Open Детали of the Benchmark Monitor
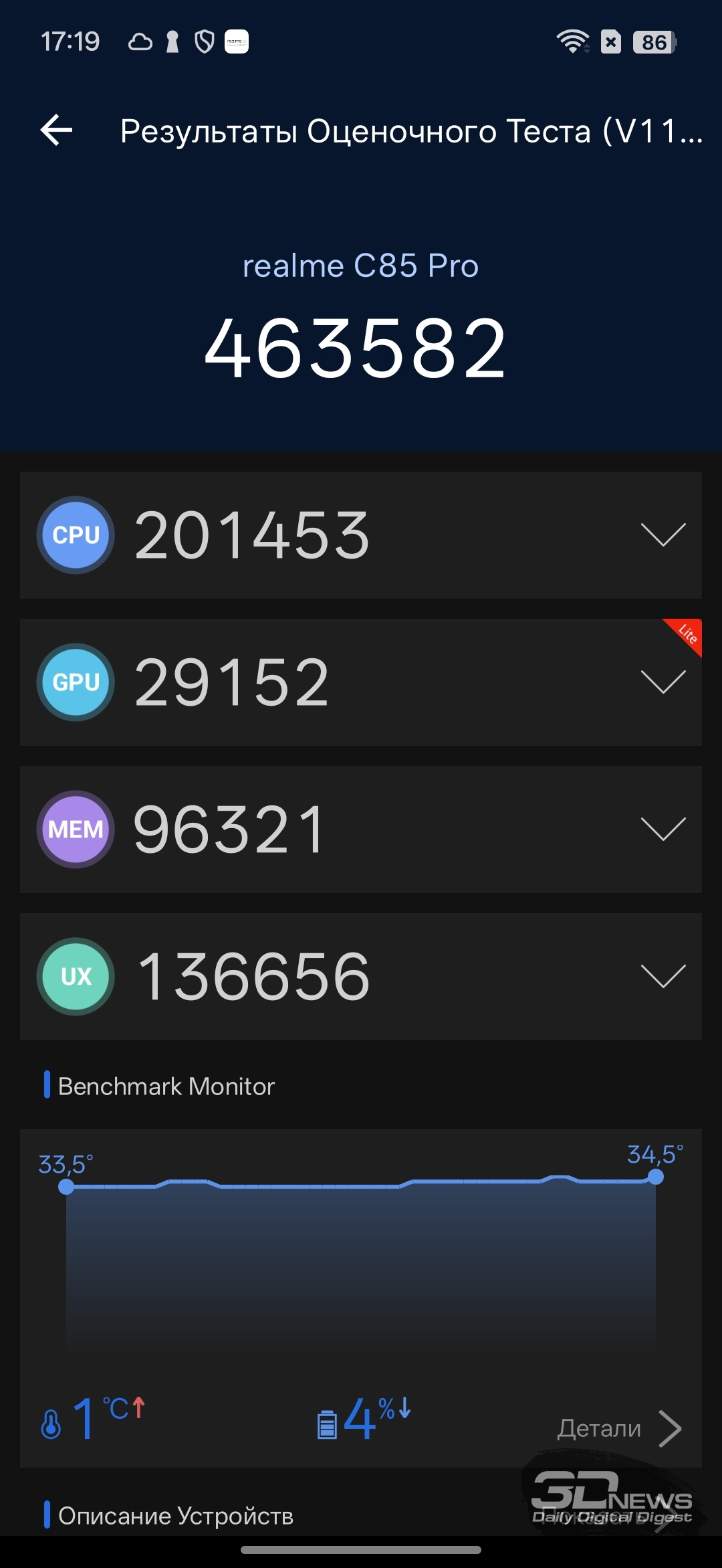Image resolution: width=722 pixels, height=1568 pixels. (618, 1428)
